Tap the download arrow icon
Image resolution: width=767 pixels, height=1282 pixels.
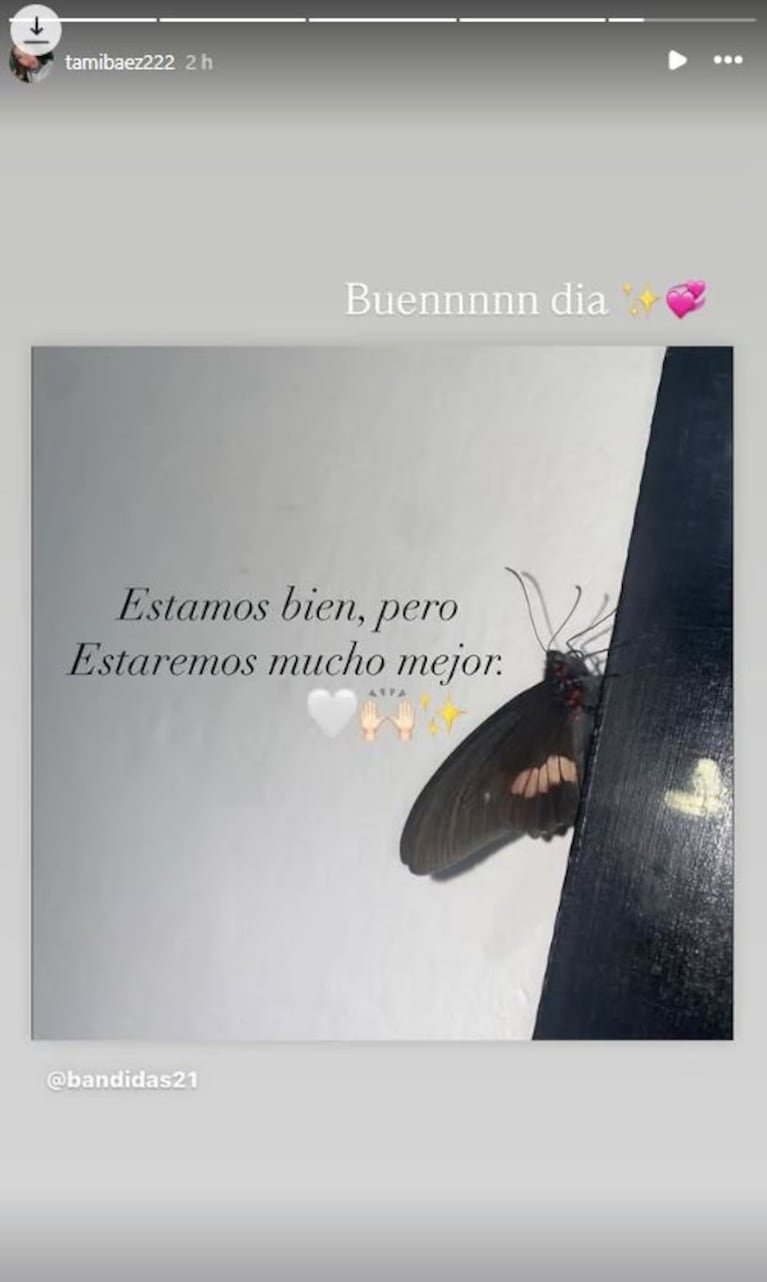(37, 27)
